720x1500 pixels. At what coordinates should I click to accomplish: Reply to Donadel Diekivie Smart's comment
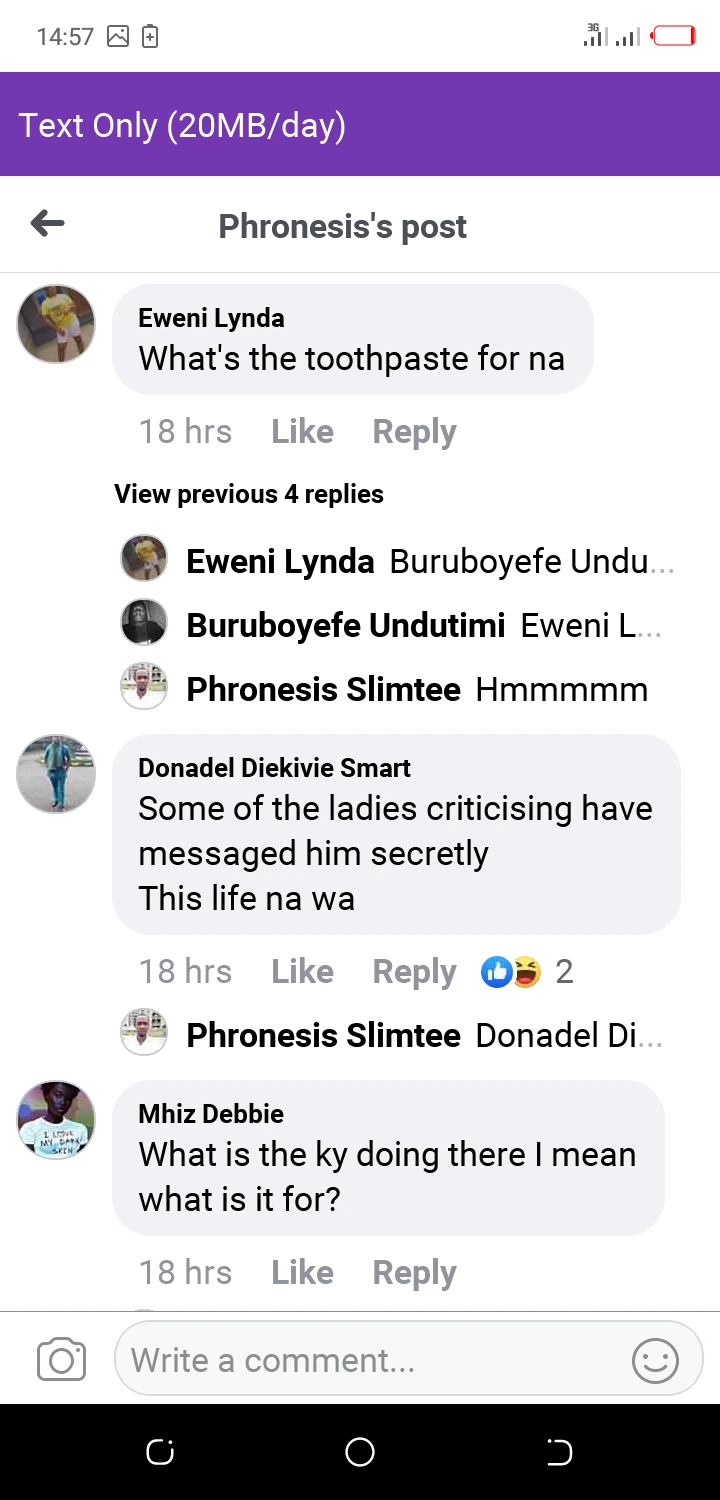tap(414, 972)
